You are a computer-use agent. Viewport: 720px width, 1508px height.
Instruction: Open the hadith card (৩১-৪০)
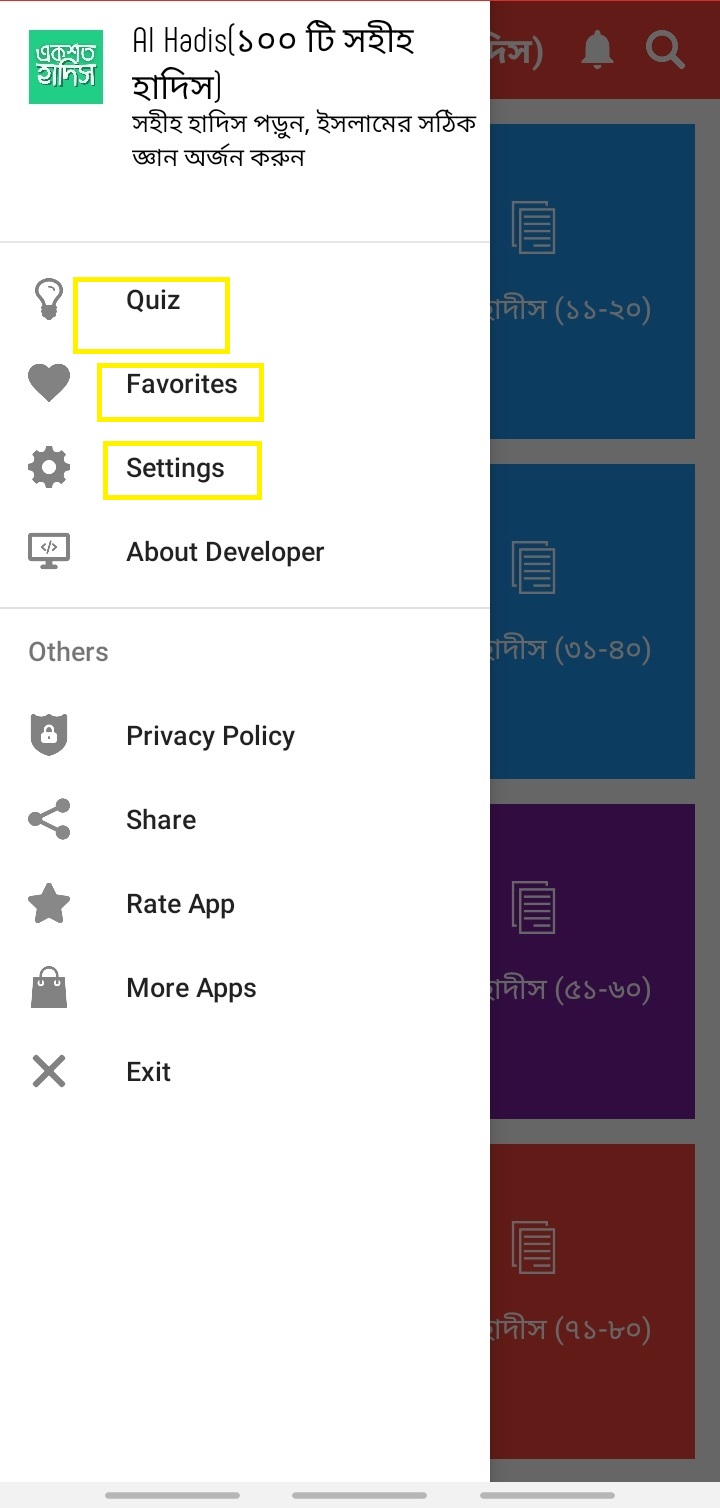tap(592, 621)
